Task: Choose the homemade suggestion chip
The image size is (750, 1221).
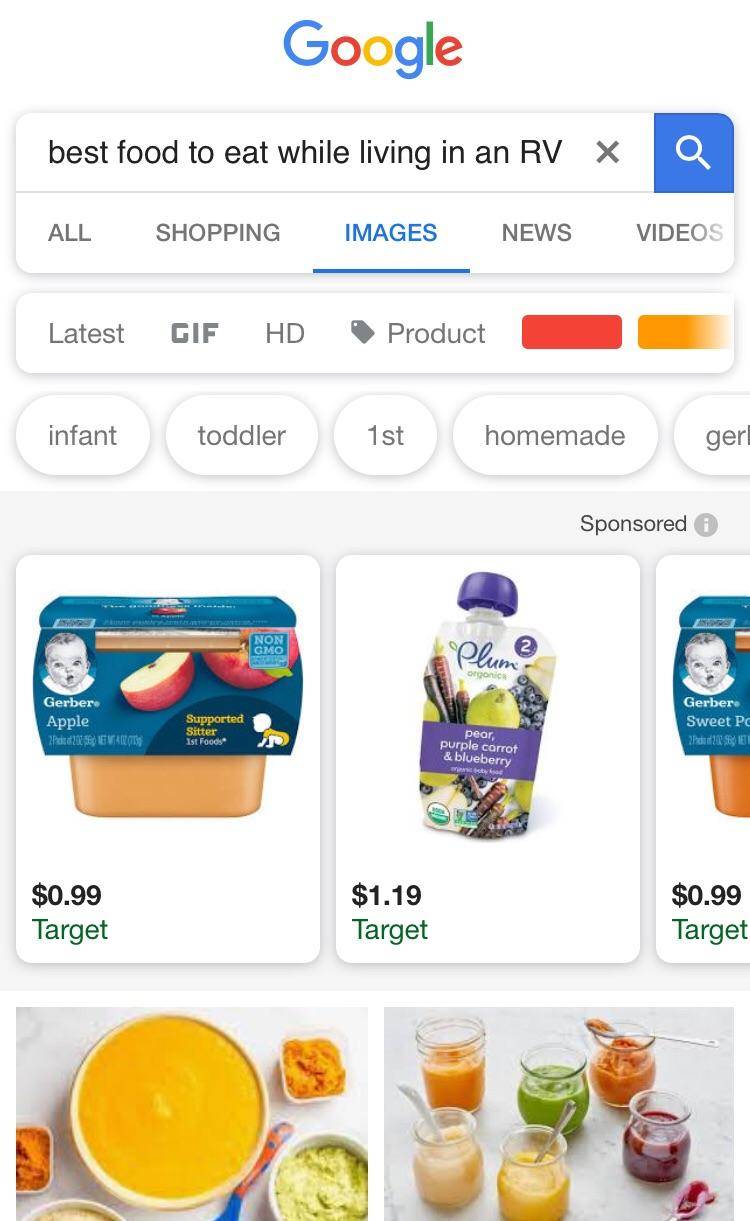Action: [x=554, y=435]
